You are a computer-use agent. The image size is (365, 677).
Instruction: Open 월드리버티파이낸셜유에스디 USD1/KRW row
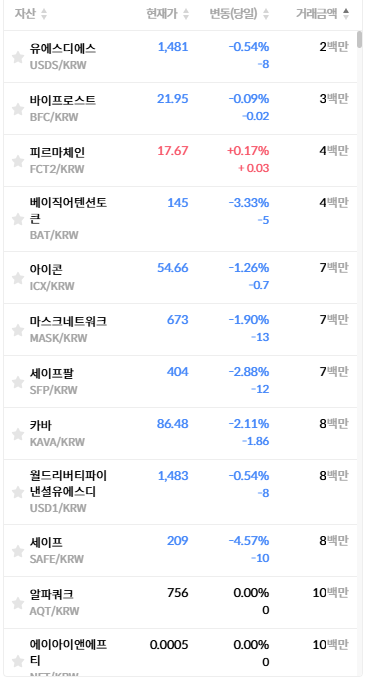(x=181, y=492)
